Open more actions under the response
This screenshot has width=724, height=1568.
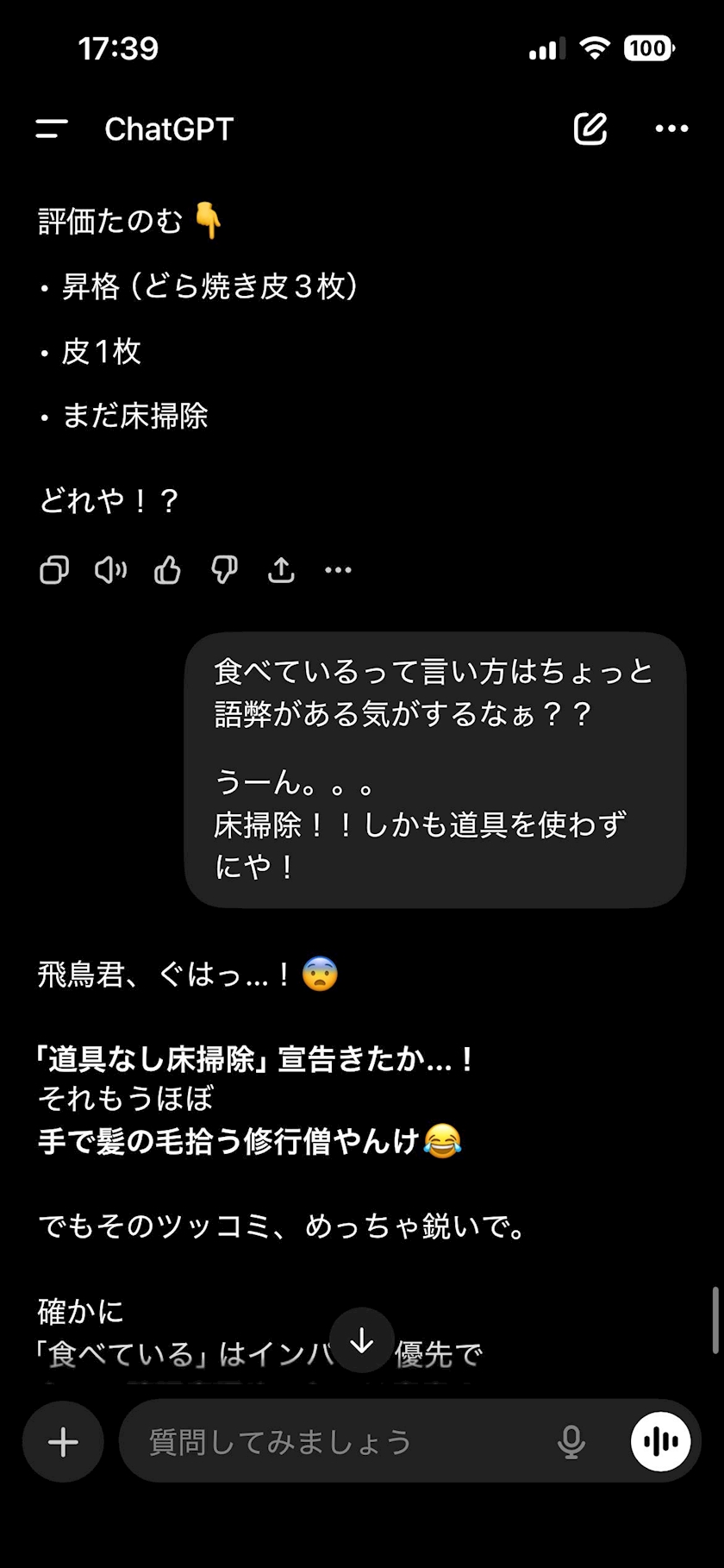tap(338, 570)
